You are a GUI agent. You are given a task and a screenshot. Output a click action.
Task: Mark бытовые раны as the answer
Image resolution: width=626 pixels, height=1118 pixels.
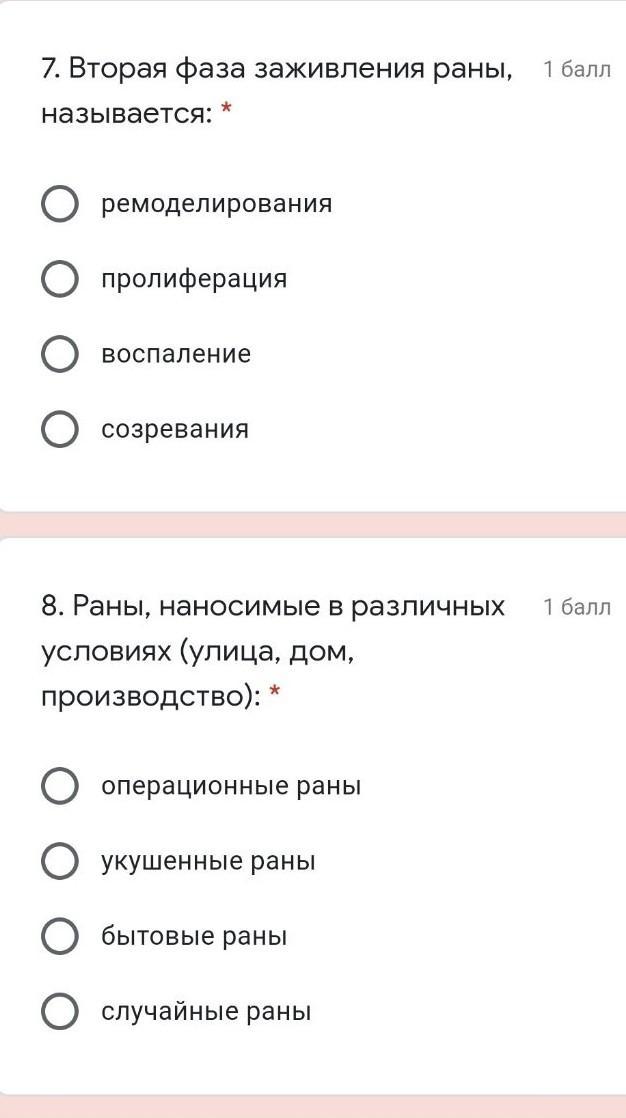coord(59,936)
